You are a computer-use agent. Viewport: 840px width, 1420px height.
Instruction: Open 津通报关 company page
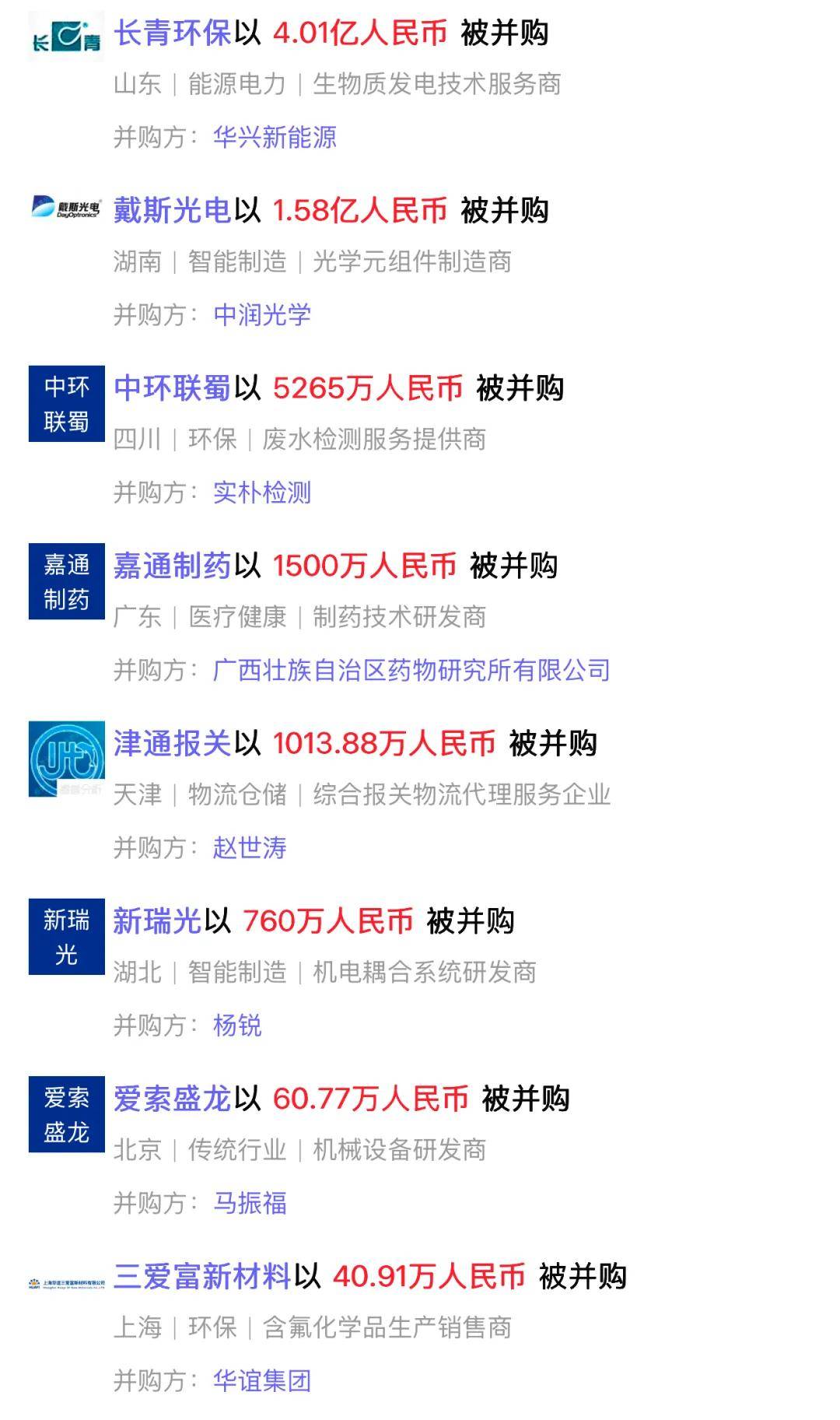point(172,743)
